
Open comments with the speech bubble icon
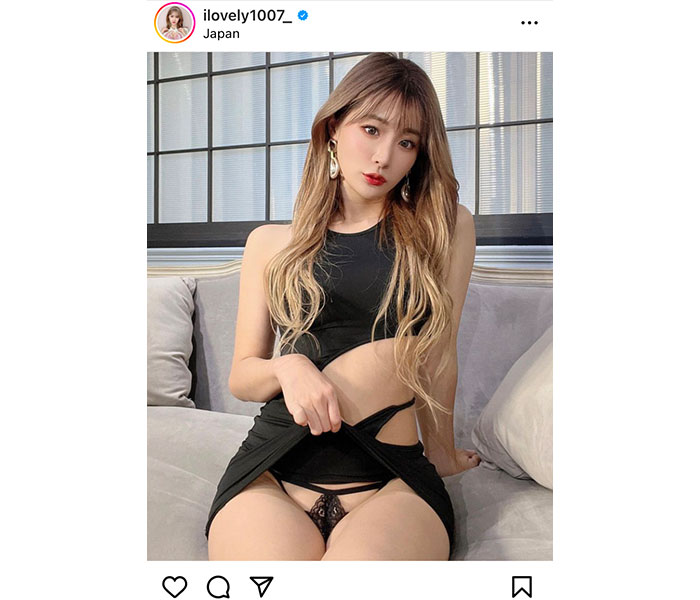pyautogui.click(x=218, y=586)
